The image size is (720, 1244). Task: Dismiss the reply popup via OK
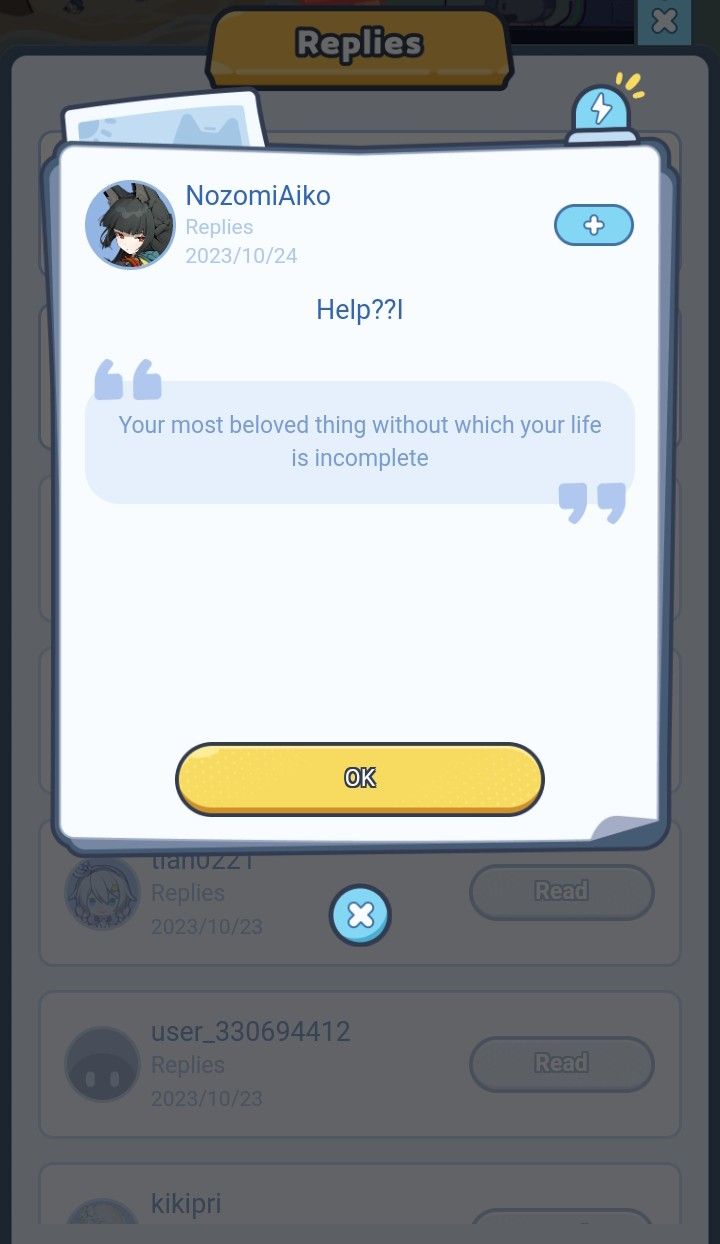coord(360,778)
